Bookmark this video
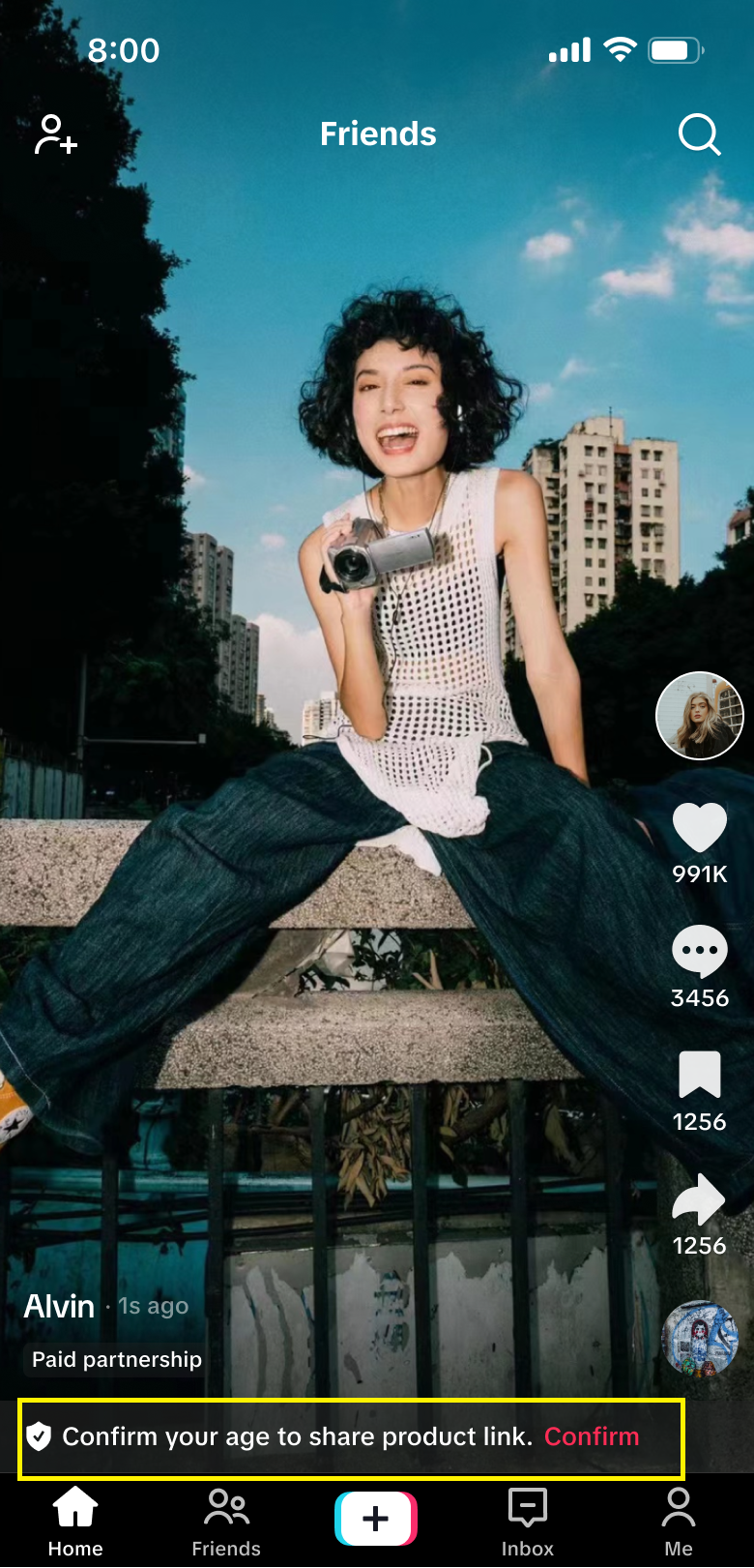The width and height of the screenshot is (754, 1568). tap(699, 1075)
